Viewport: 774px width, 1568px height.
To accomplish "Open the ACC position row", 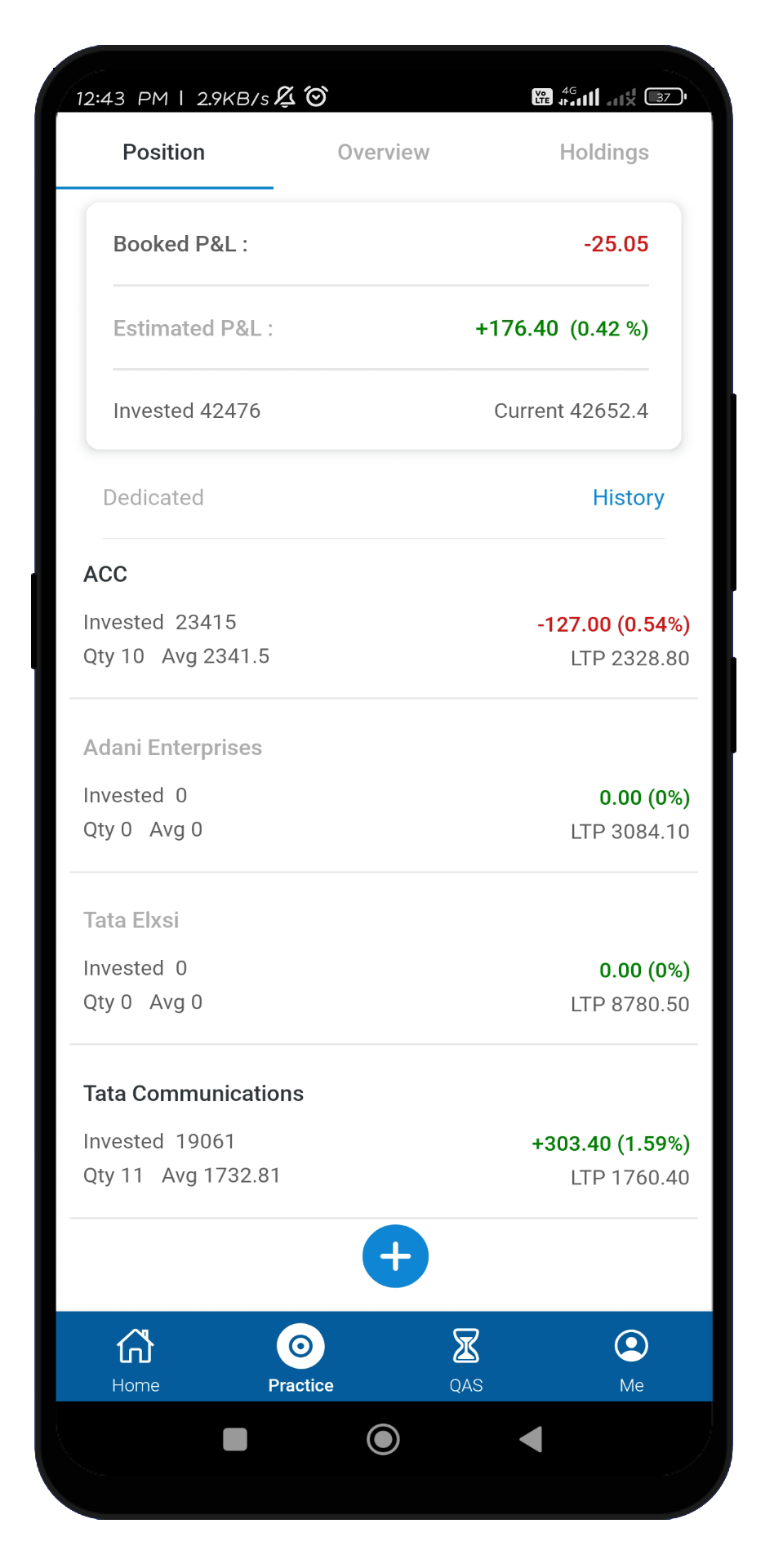I will [x=384, y=618].
